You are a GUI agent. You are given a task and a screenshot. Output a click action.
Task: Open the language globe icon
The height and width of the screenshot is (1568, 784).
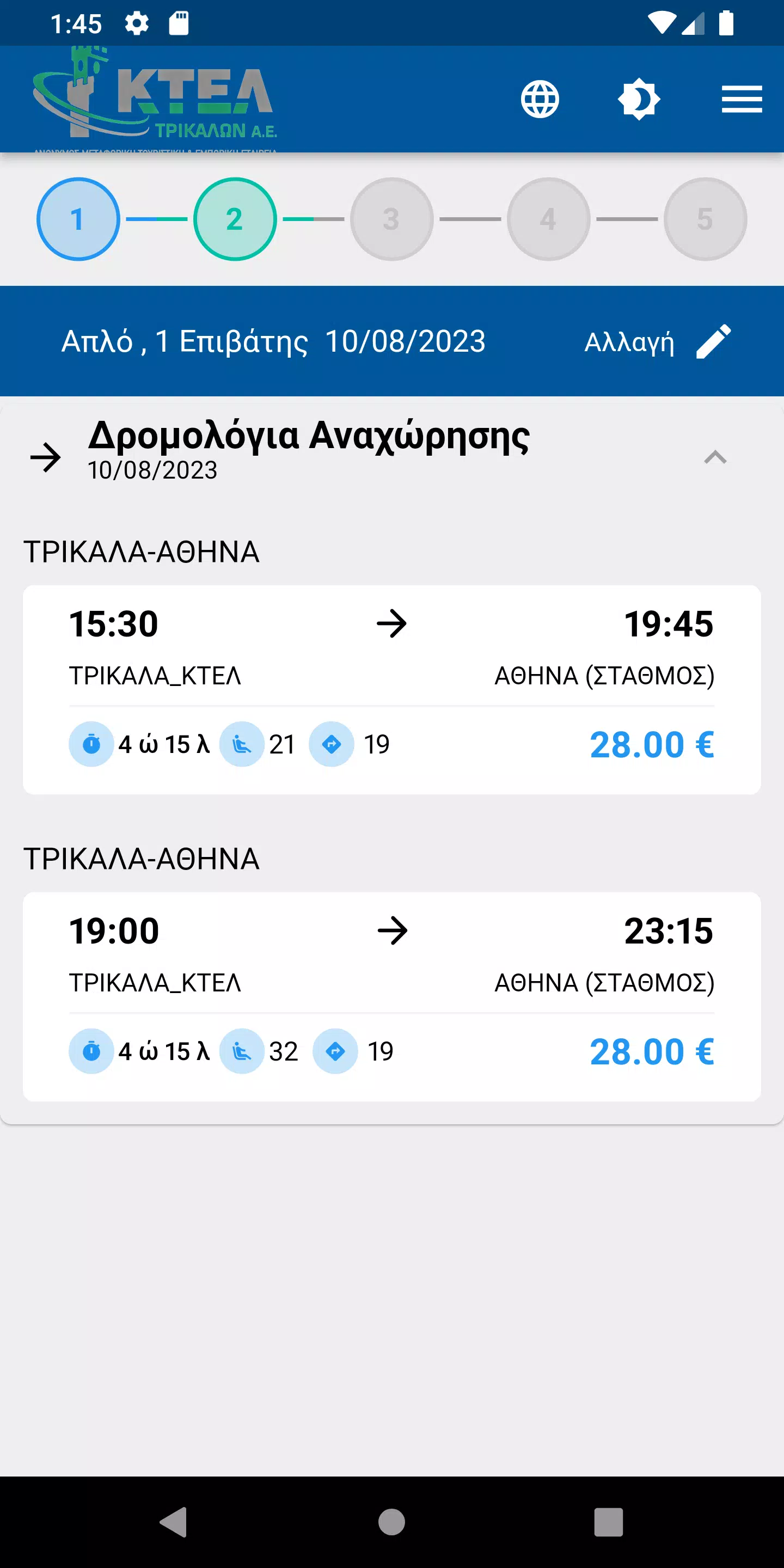[x=540, y=99]
